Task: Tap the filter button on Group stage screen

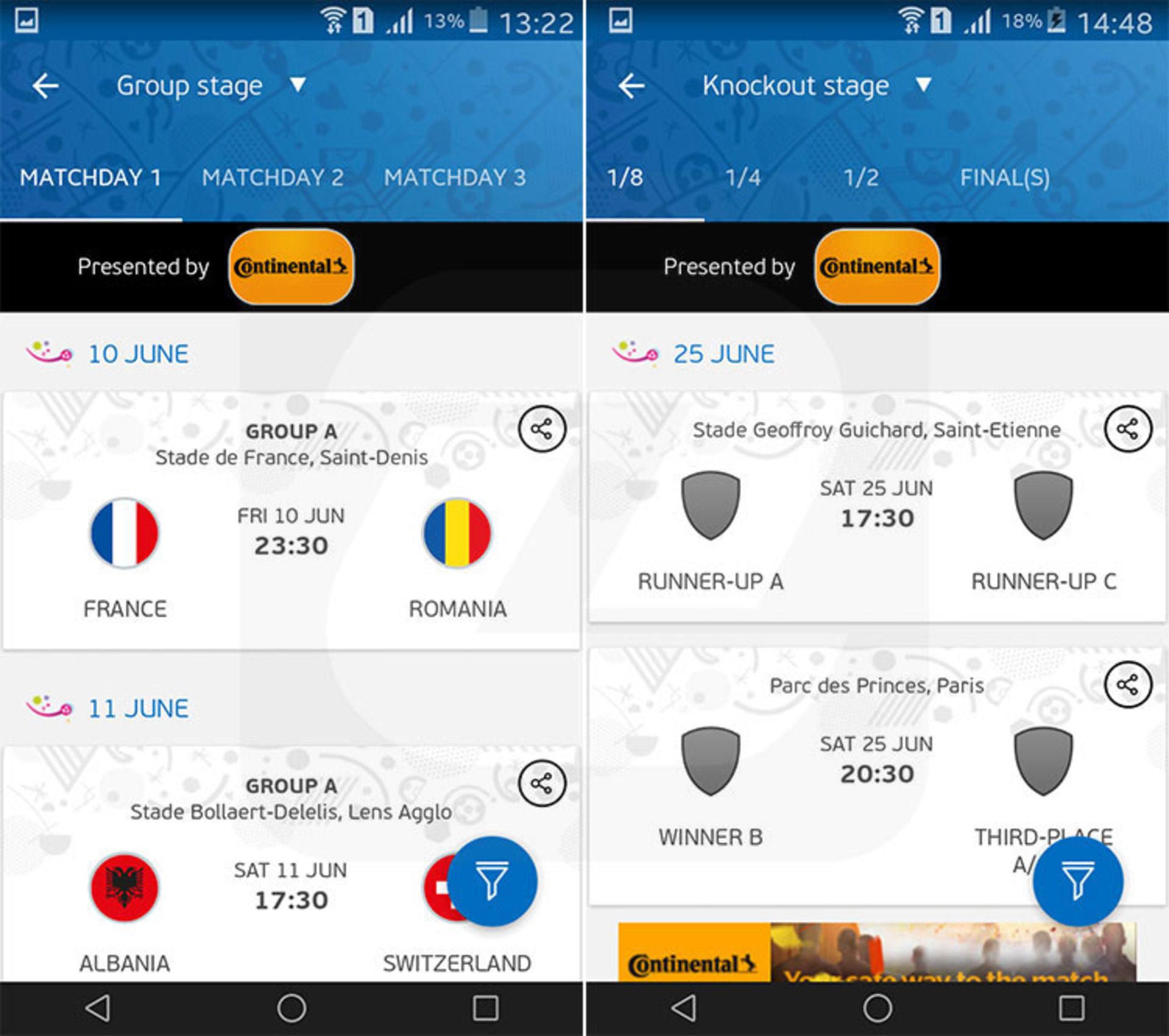Action: point(492,881)
